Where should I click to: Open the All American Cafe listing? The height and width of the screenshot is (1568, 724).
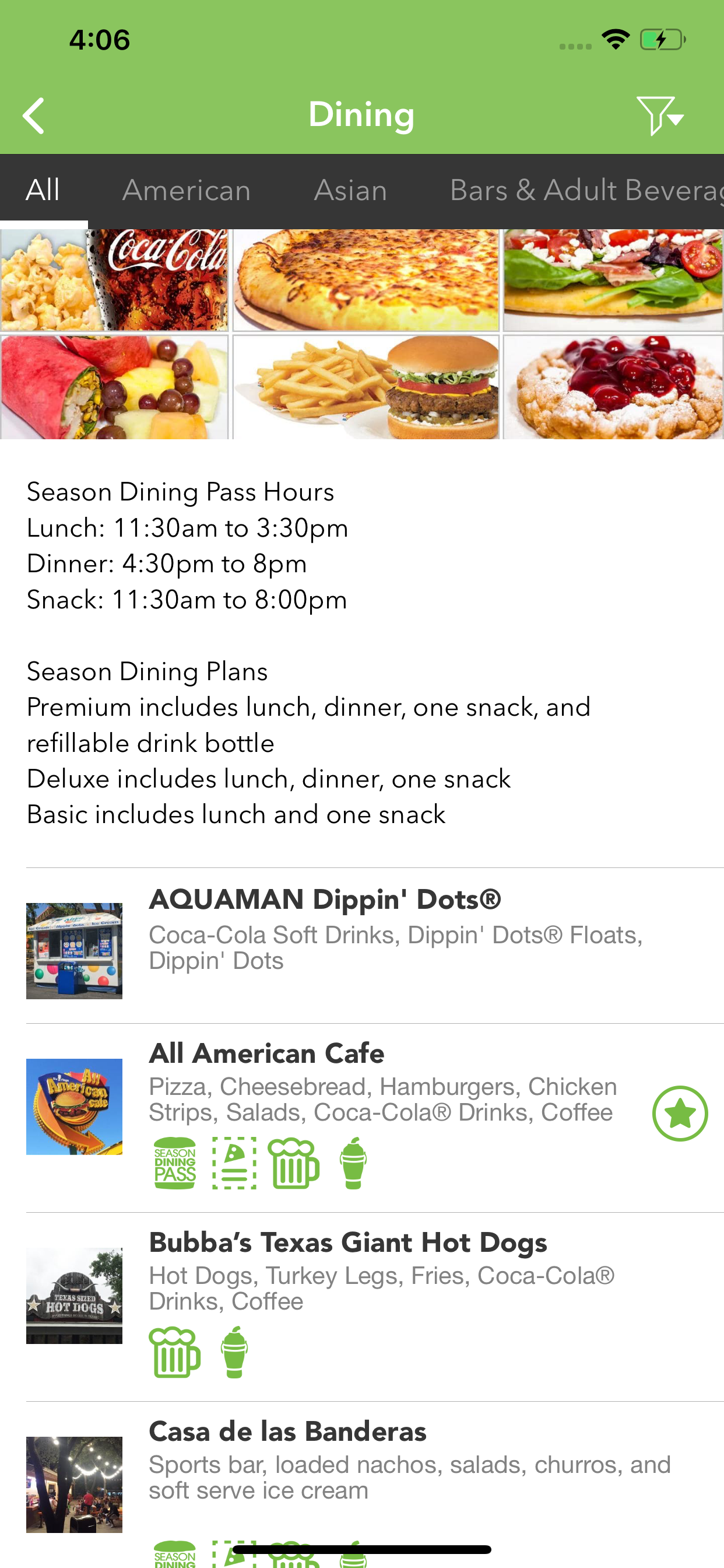pyautogui.click(x=266, y=1053)
